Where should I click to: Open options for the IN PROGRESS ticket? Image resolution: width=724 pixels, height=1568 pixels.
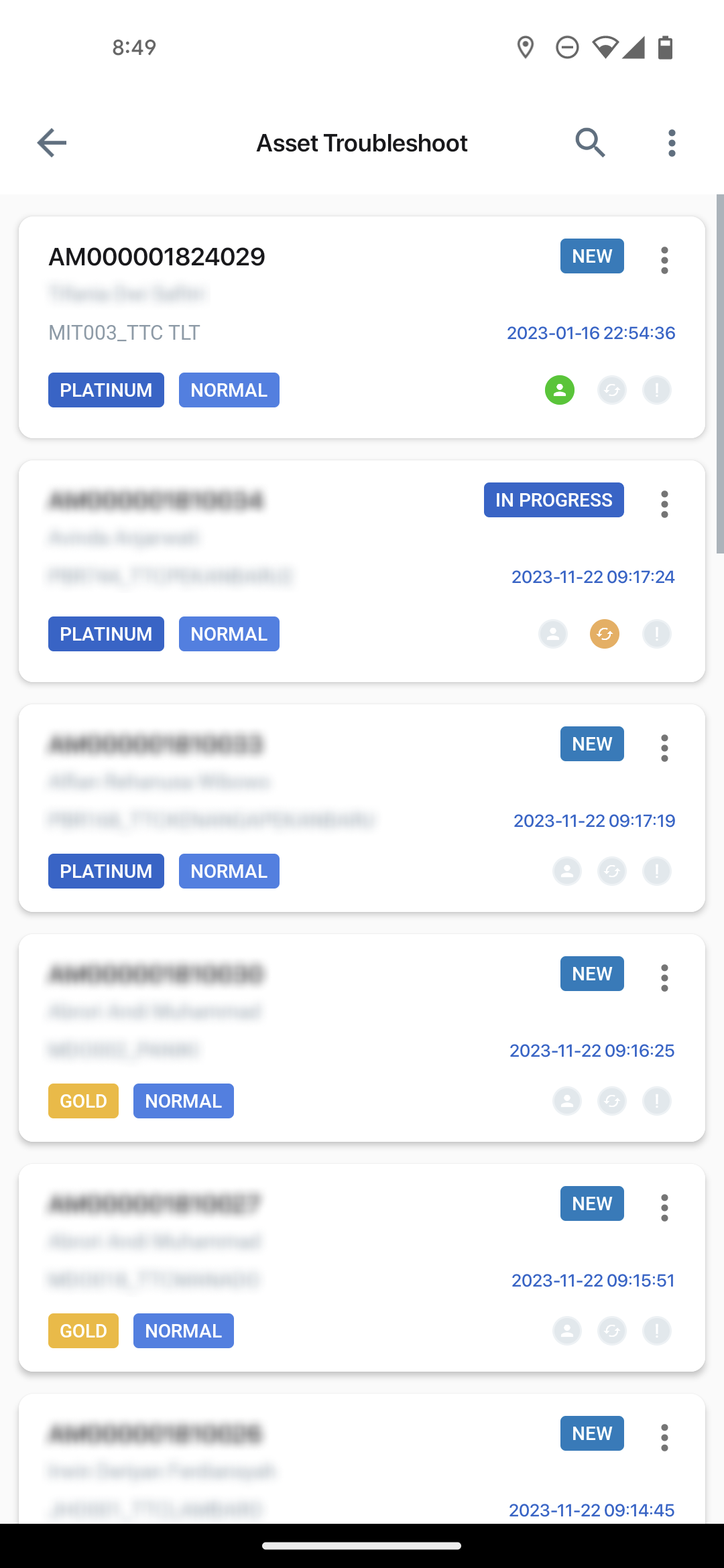[x=664, y=504]
